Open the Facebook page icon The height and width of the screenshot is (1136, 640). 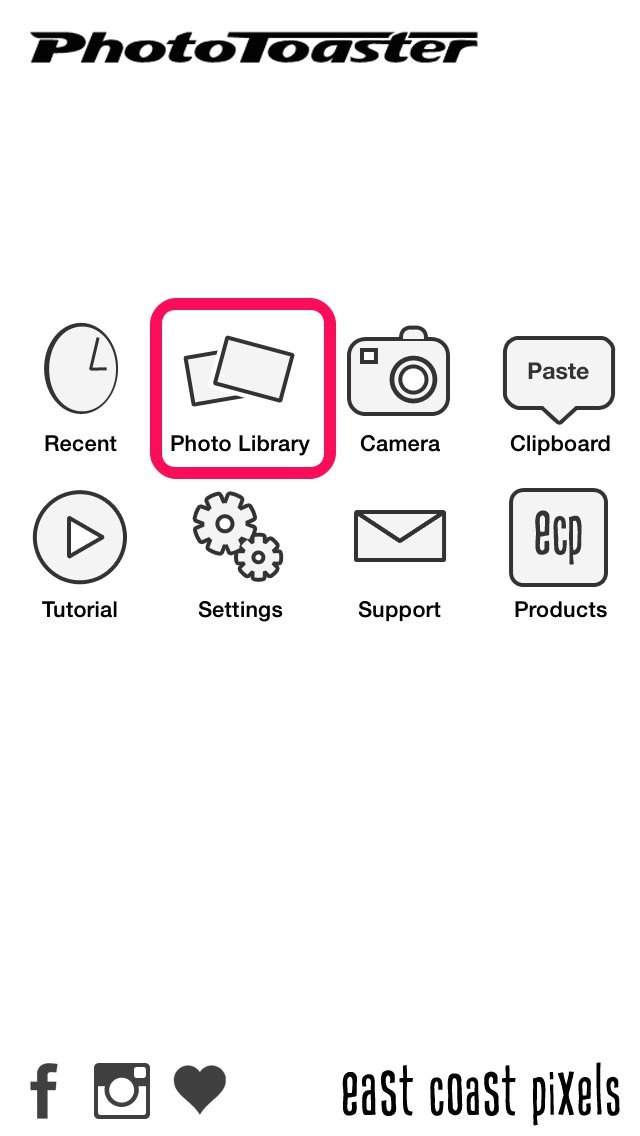click(x=43, y=1090)
